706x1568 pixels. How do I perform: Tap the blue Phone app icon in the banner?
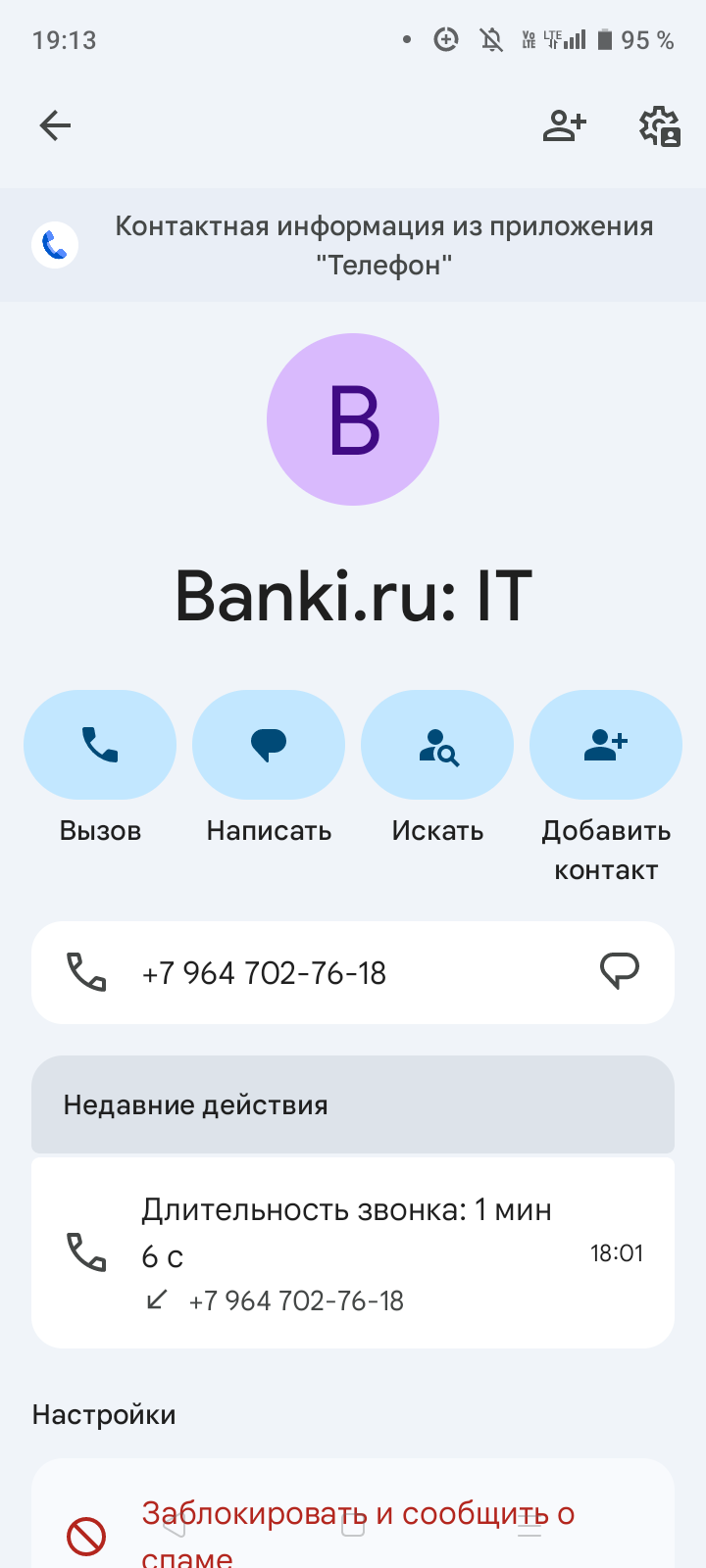[x=55, y=244]
